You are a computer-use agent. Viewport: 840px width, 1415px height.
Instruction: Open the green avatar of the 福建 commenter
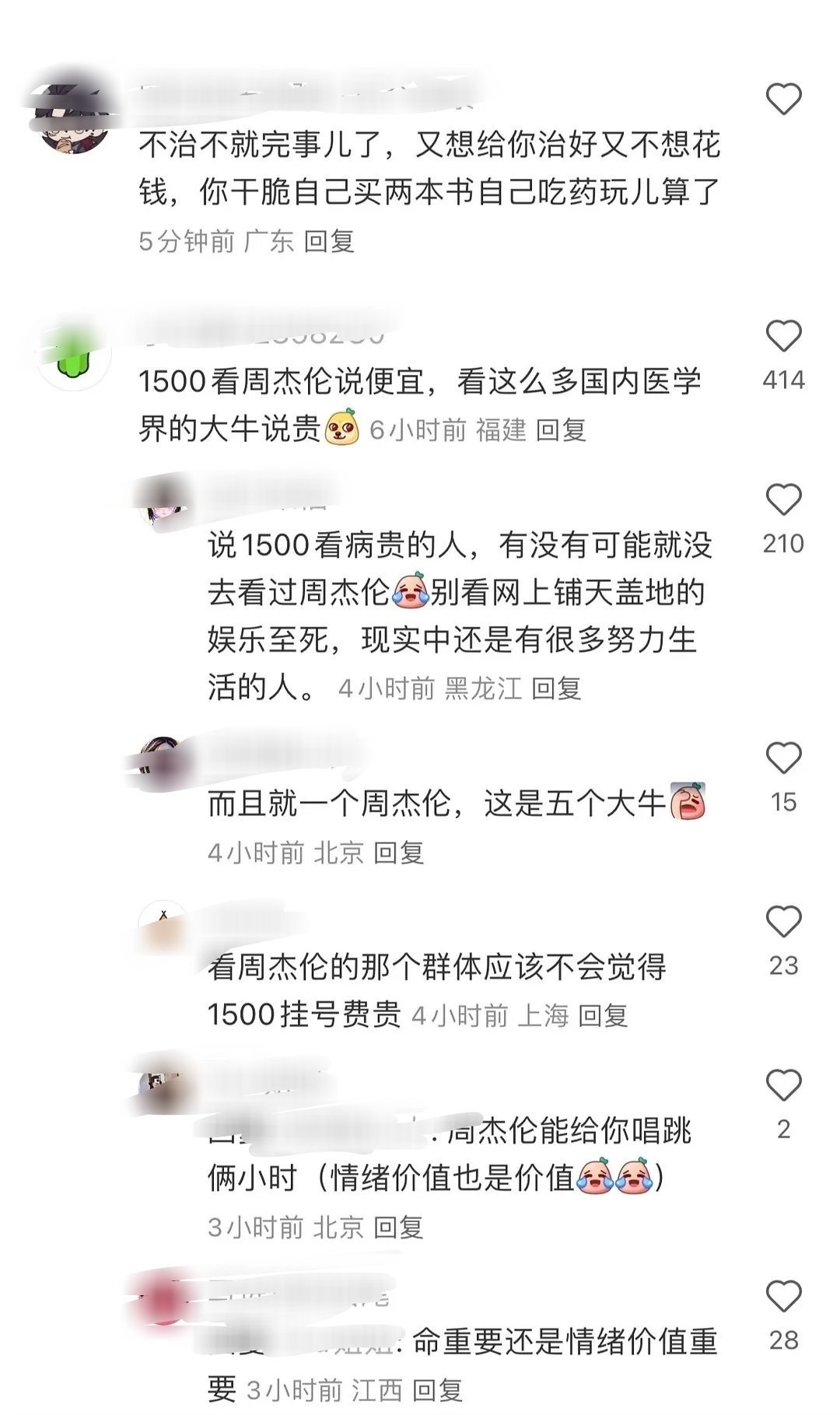74,358
